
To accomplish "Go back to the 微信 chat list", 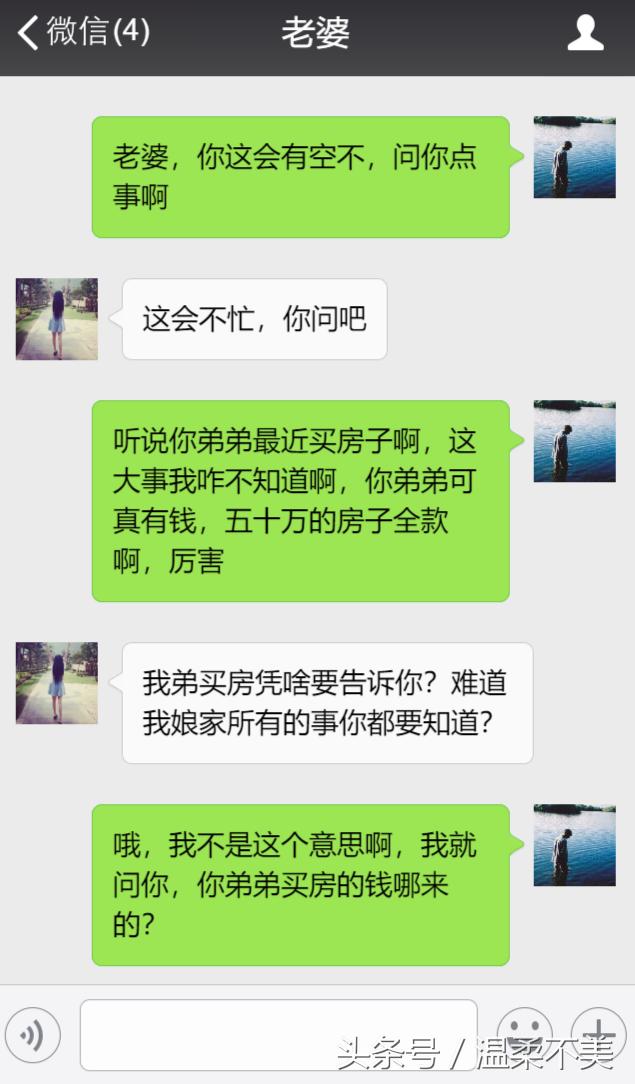I will point(82,33).
